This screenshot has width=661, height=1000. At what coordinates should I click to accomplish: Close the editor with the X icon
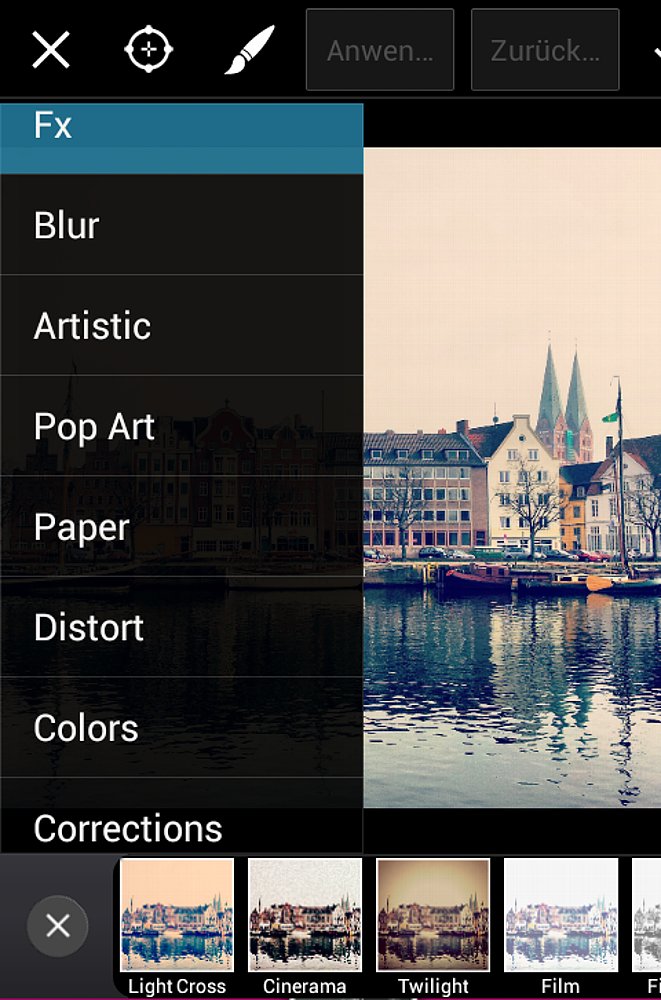51,50
